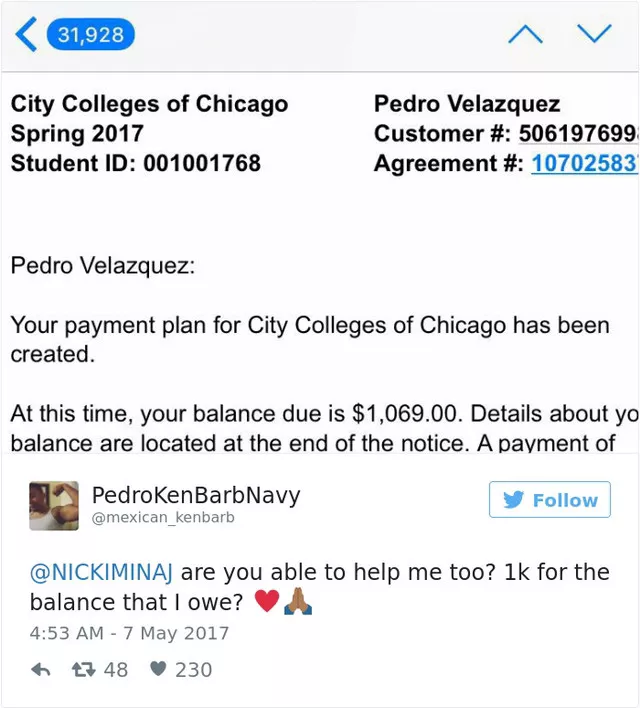Like the tweet with 230 likes
The width and height of the screenshot is (640, 708).
[158, 670]
